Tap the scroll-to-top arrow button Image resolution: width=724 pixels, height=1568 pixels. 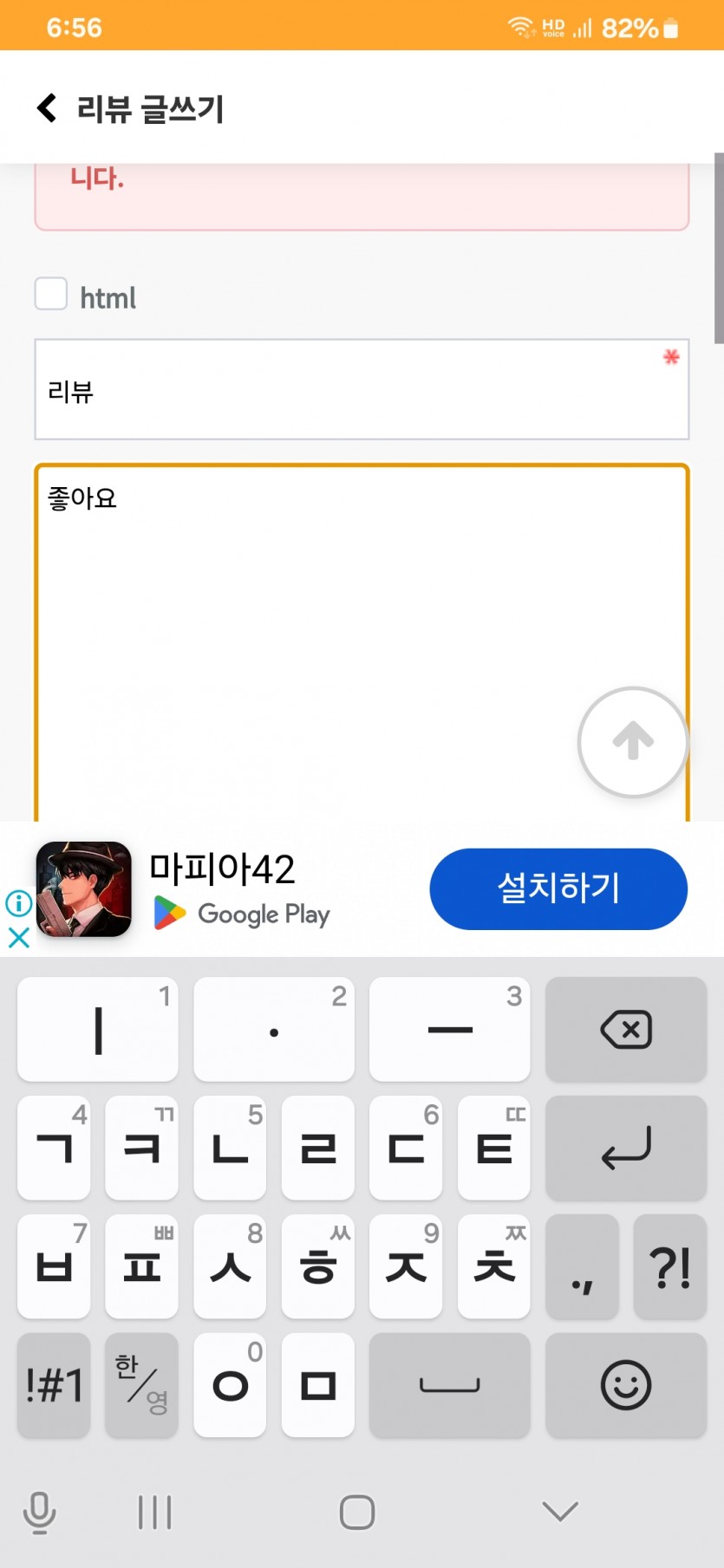(x=633, y=742)
